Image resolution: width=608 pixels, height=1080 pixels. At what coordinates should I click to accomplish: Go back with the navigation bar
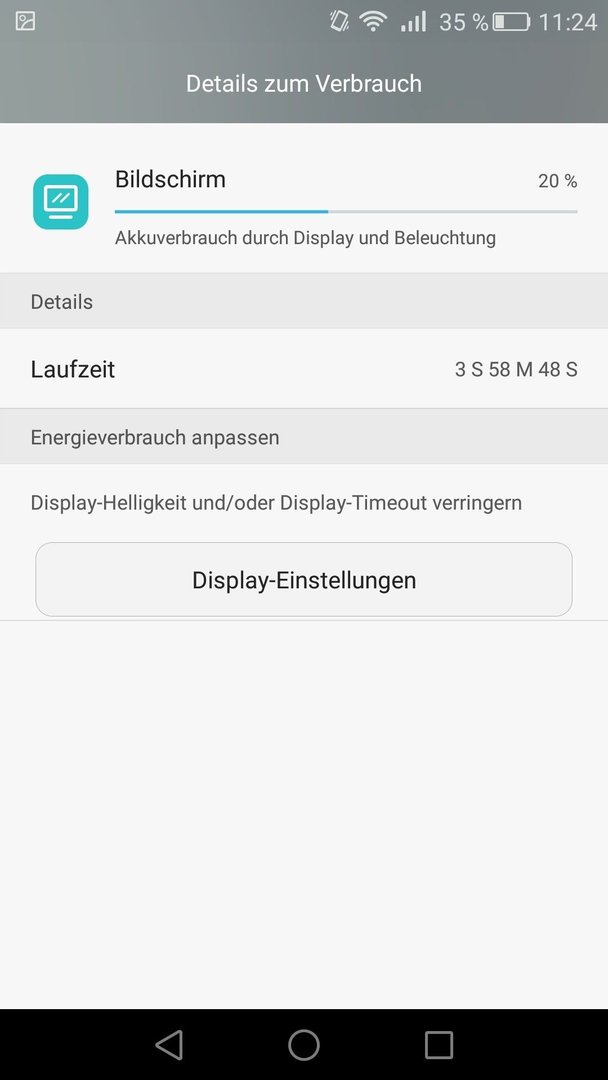(169, 1044)
